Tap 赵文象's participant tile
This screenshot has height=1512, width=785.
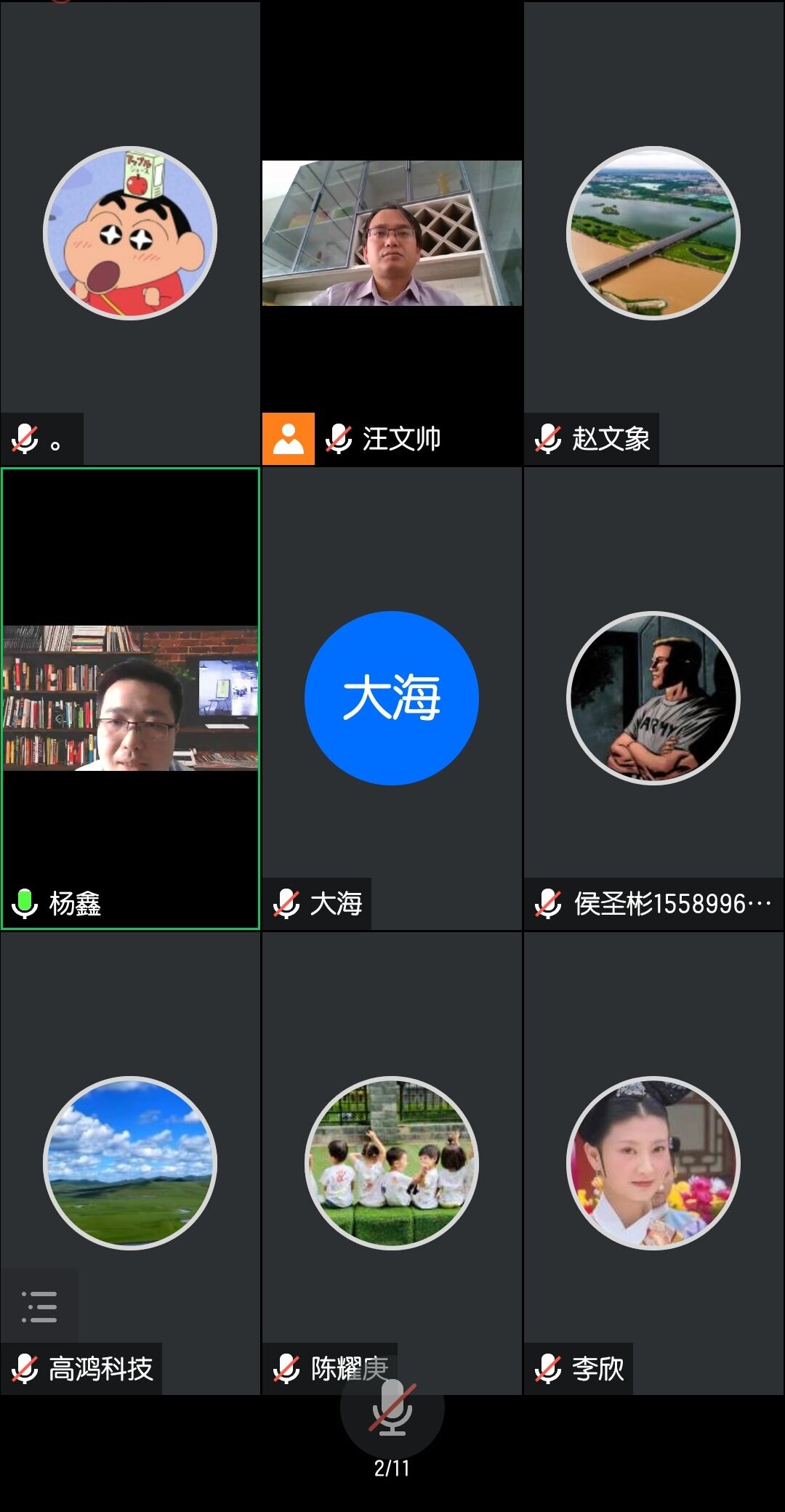653,233
